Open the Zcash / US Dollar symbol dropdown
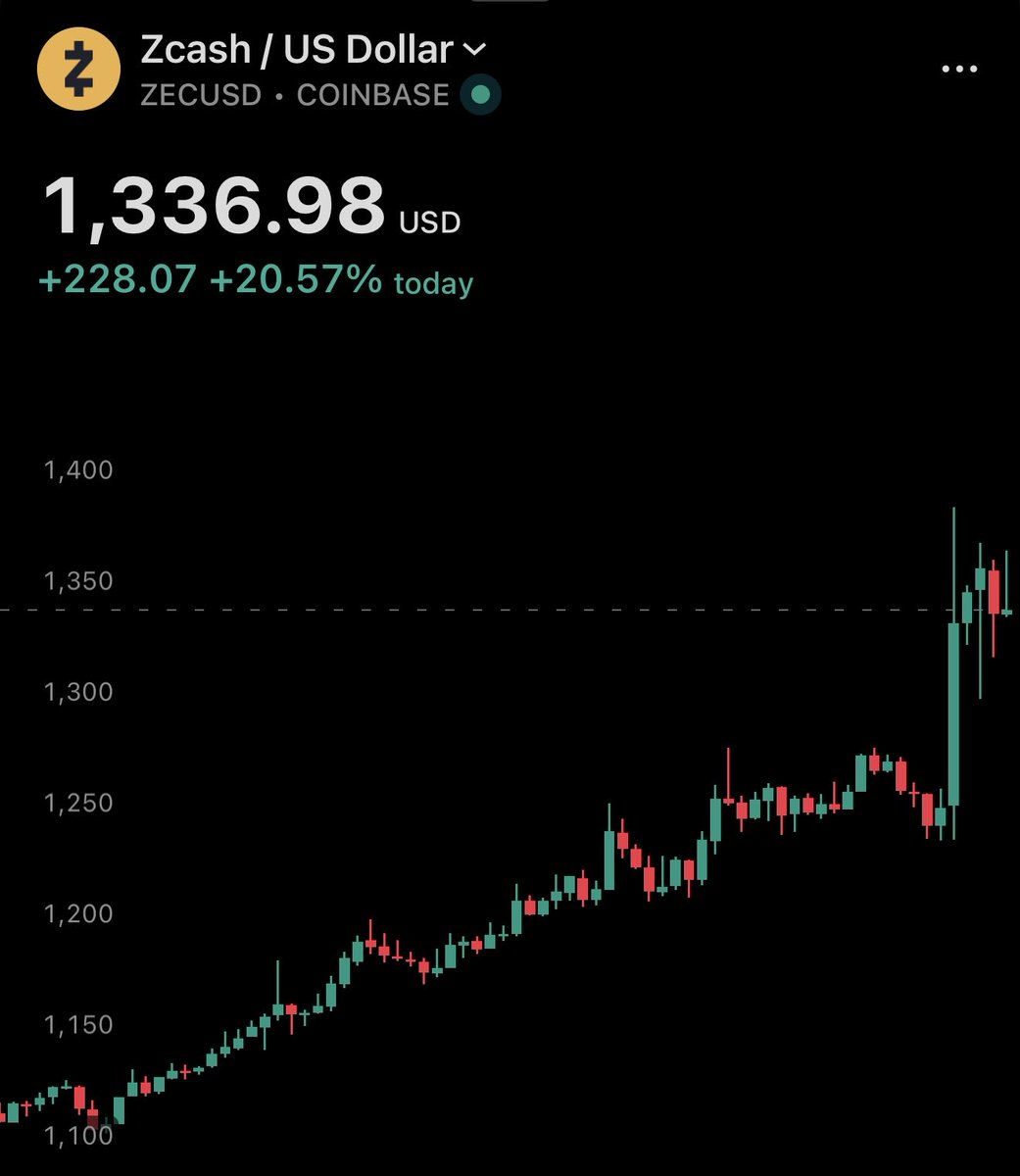This screenshot has width=1020, height=1176. tap(314, 49)
